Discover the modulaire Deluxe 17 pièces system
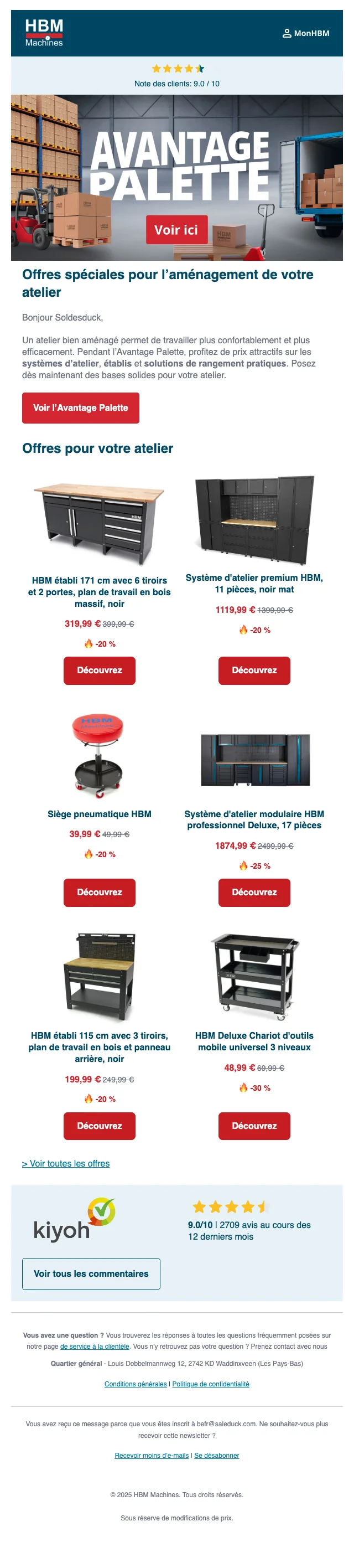The image size is (354, 1568). coord(254,893)
